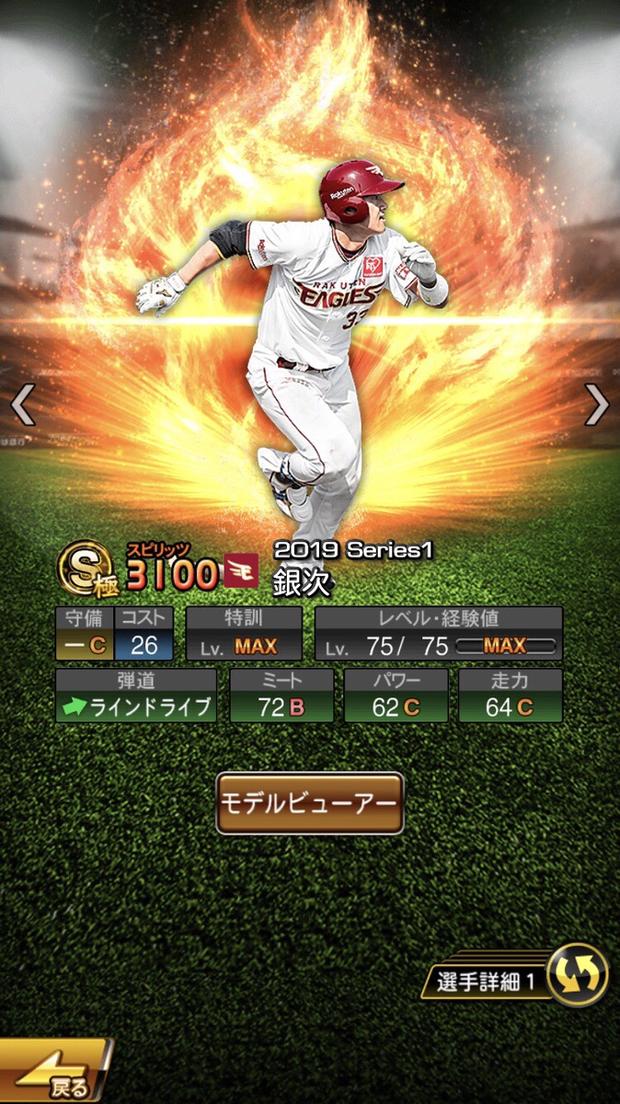
Task: Switch the 選手詳細 1 detail page
Action: pos(577,974)
